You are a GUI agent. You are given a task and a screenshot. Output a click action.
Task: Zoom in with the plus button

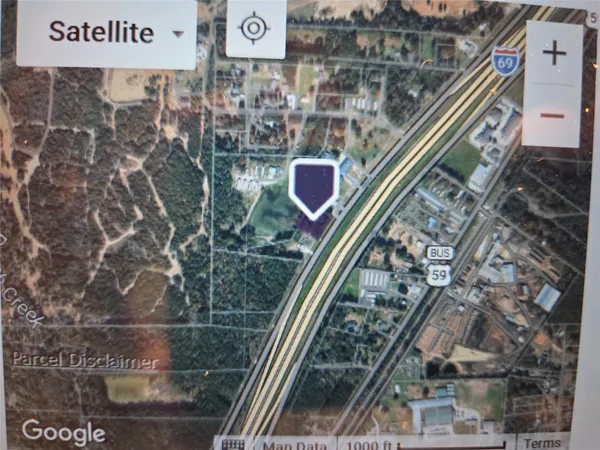point(553,53)
